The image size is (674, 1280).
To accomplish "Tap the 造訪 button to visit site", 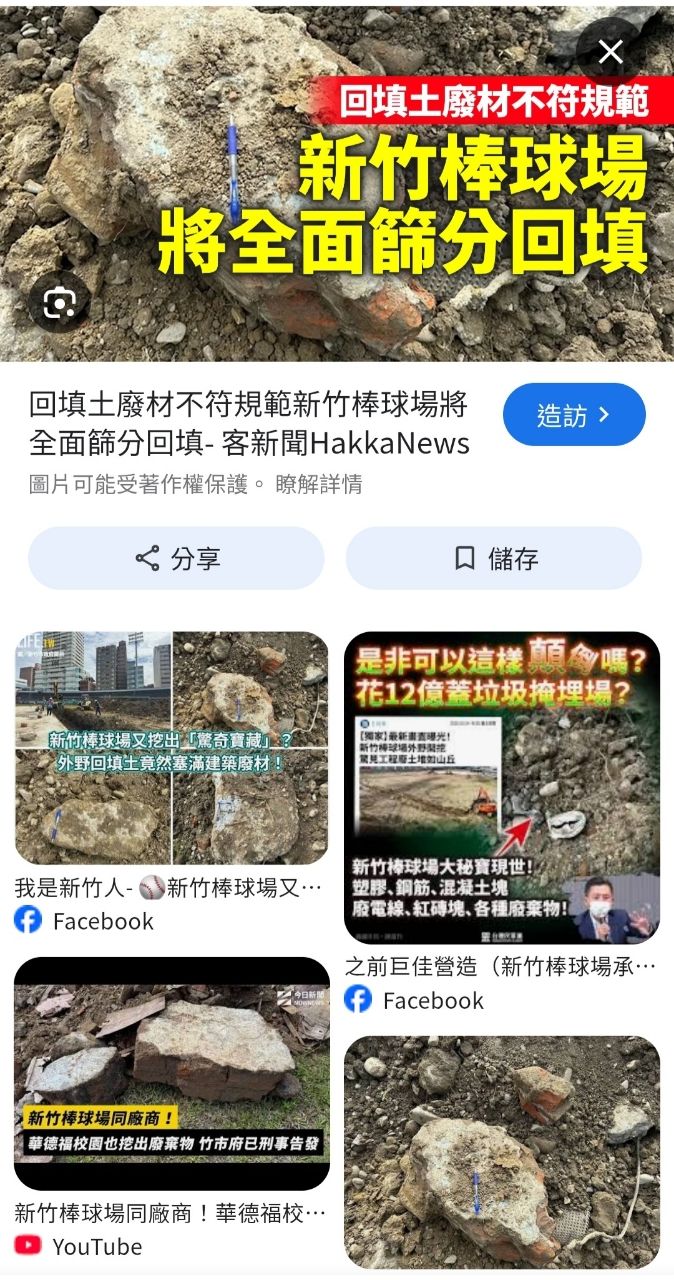I will pos(574,415).
